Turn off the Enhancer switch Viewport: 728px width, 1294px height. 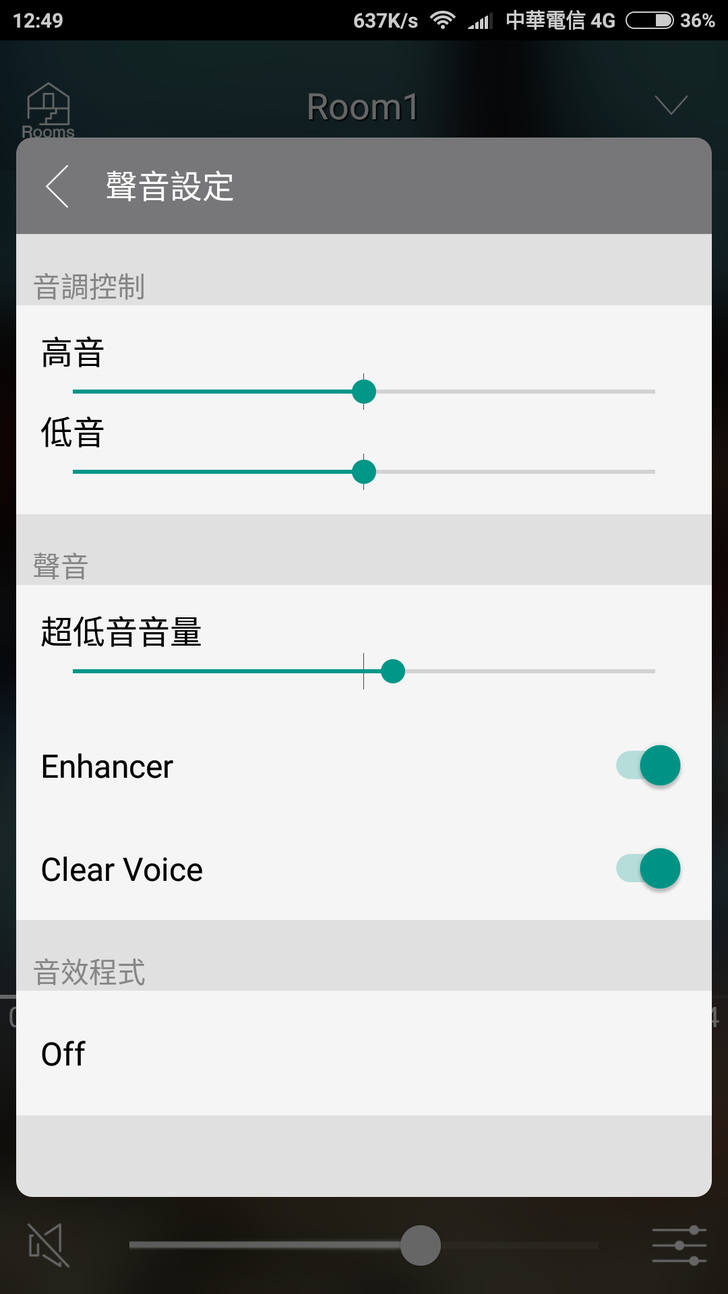[x=649, y=766]
